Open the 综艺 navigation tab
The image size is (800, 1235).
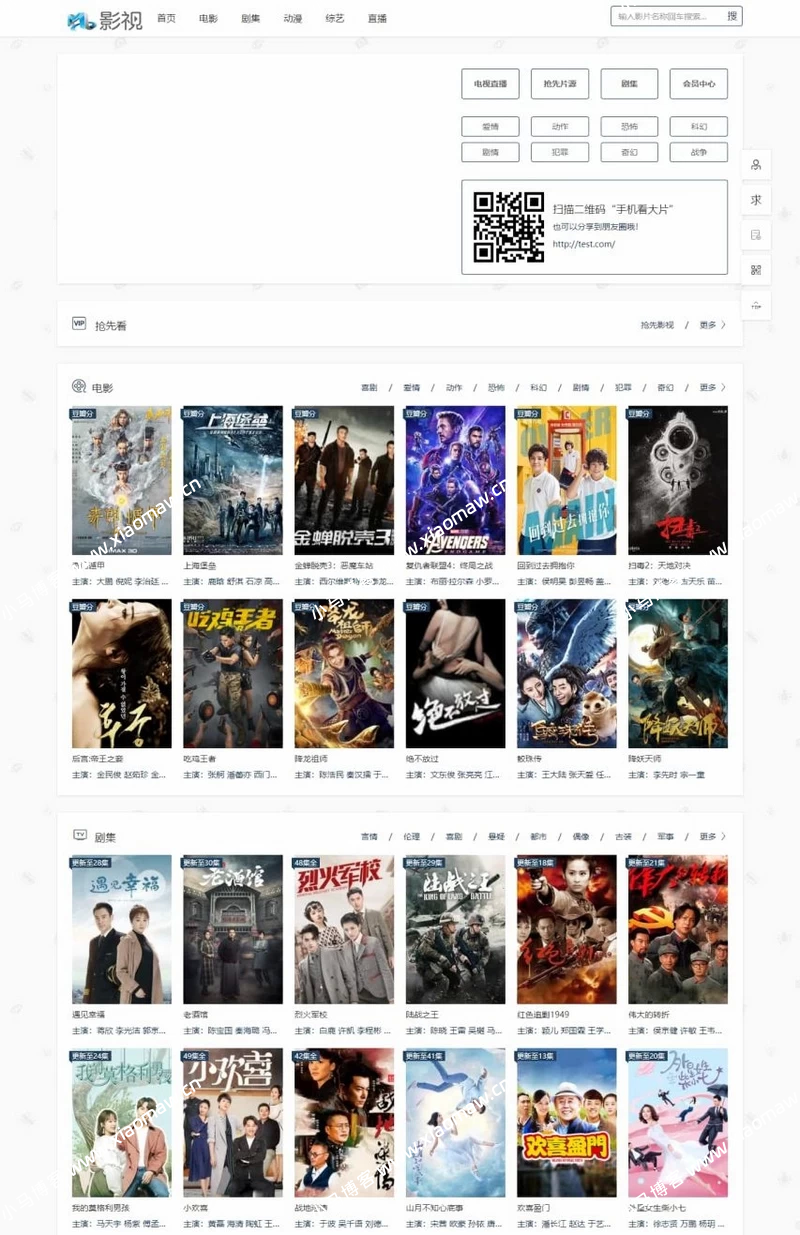pos(334,18)
